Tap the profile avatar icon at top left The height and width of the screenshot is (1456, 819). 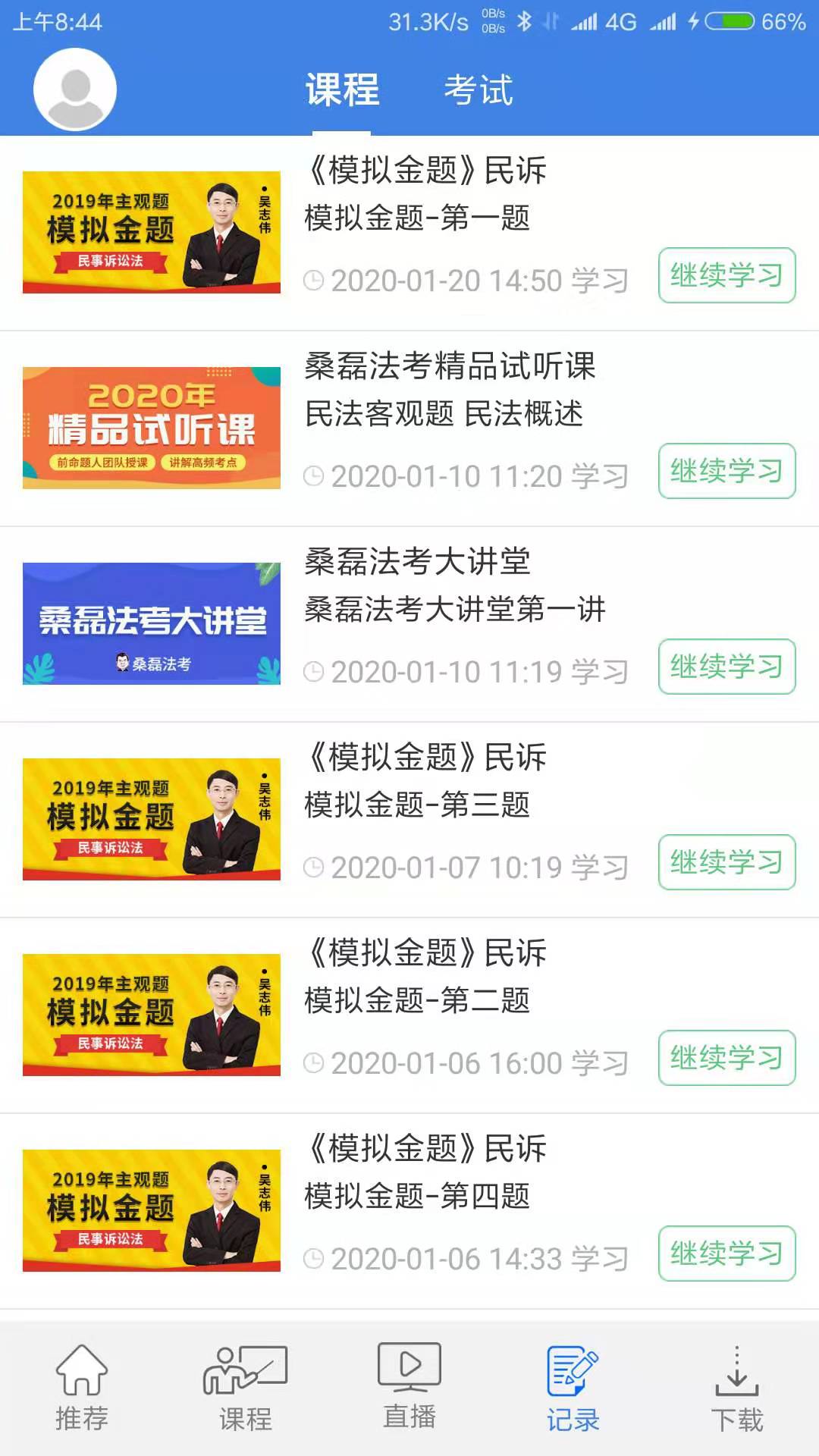coord(74,89)
